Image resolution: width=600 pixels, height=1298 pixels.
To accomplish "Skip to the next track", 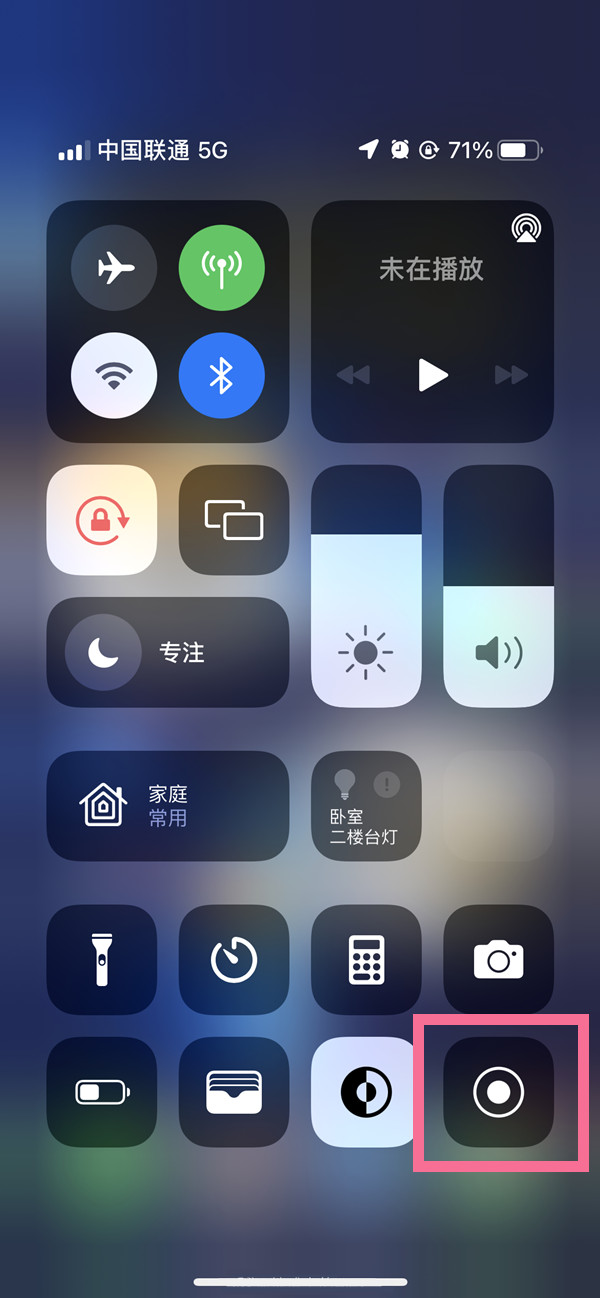I will 511,375.
